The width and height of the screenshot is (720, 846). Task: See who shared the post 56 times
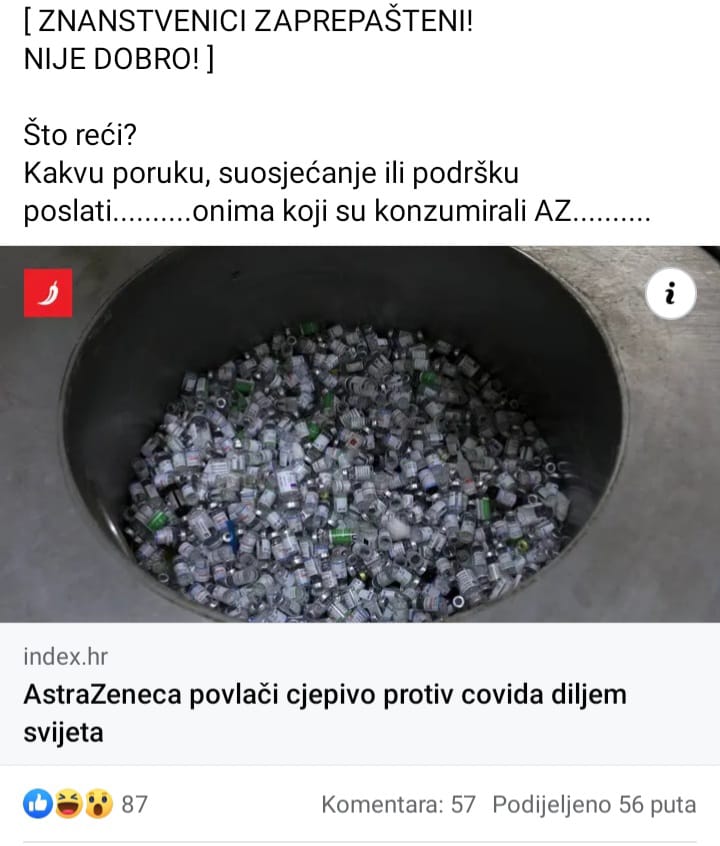click(x=594, y=804)
